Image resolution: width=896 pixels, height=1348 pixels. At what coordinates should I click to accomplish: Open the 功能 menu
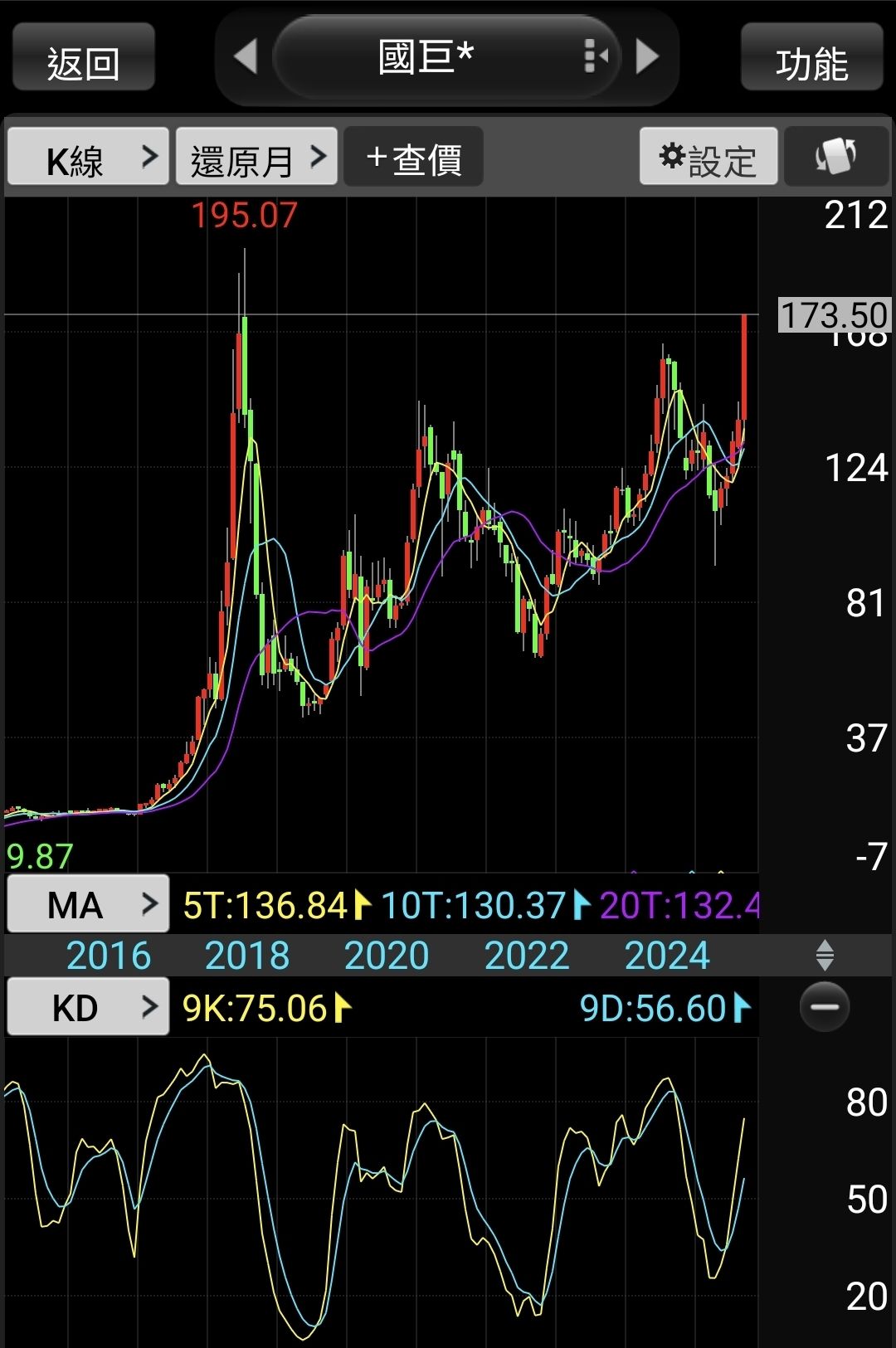pos(811,58)
